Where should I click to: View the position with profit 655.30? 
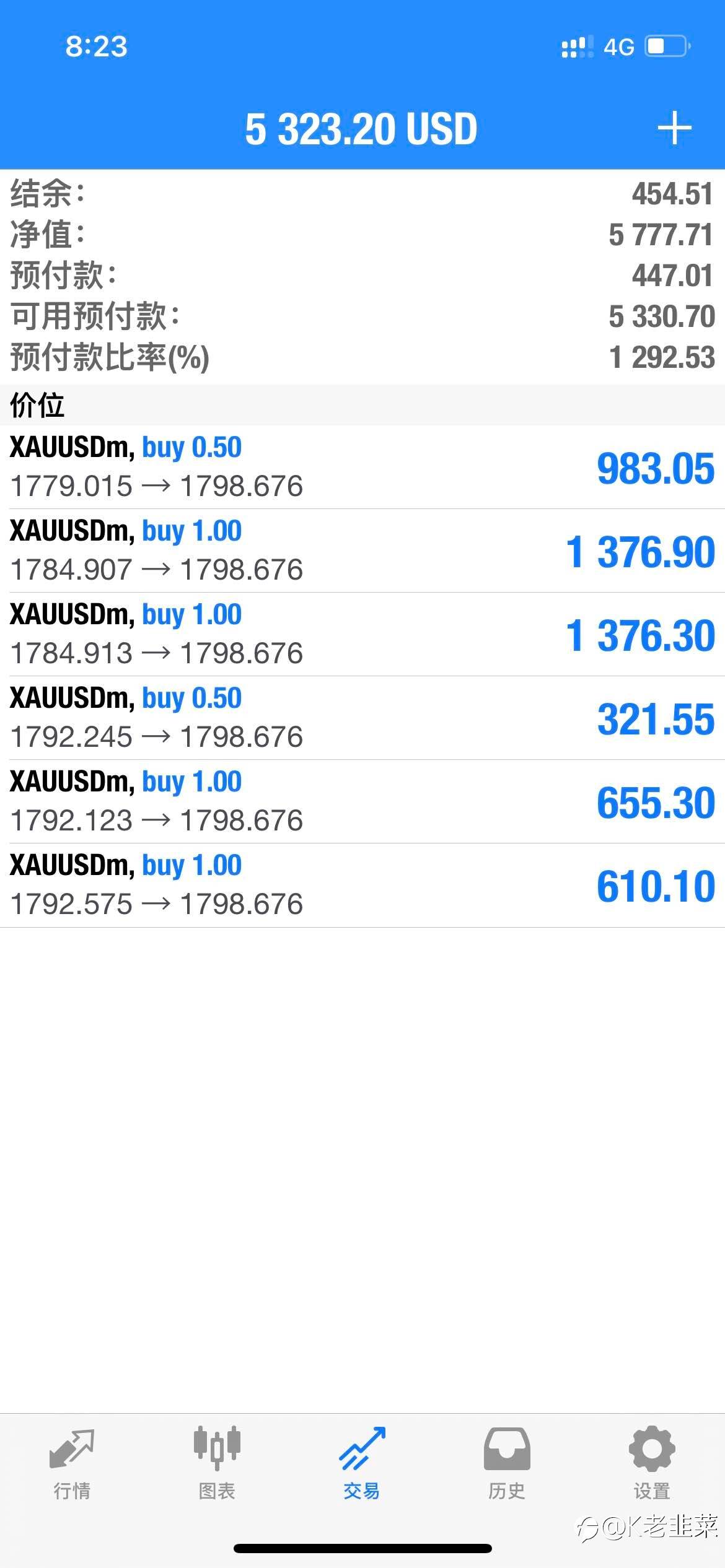coord(362,801)
